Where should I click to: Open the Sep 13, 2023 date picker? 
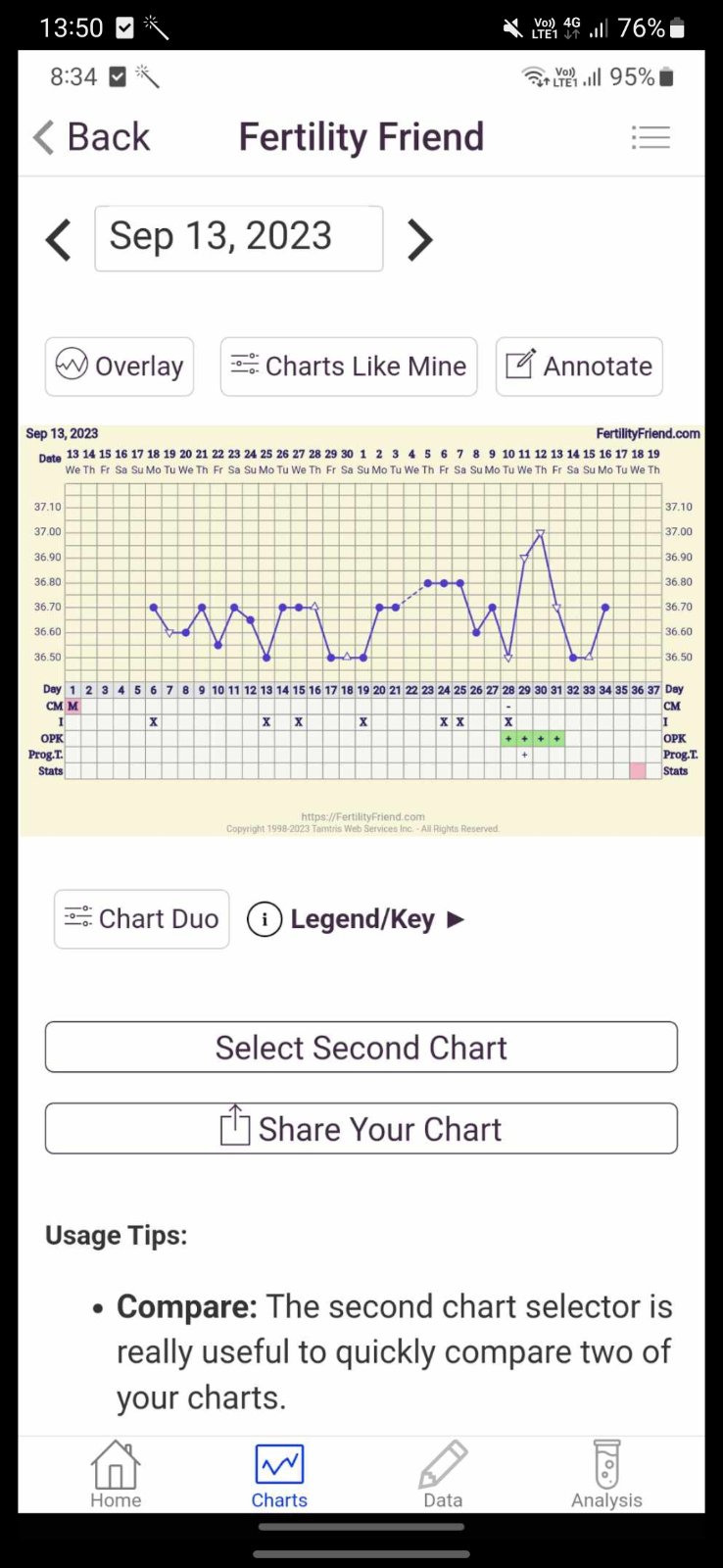238,238
